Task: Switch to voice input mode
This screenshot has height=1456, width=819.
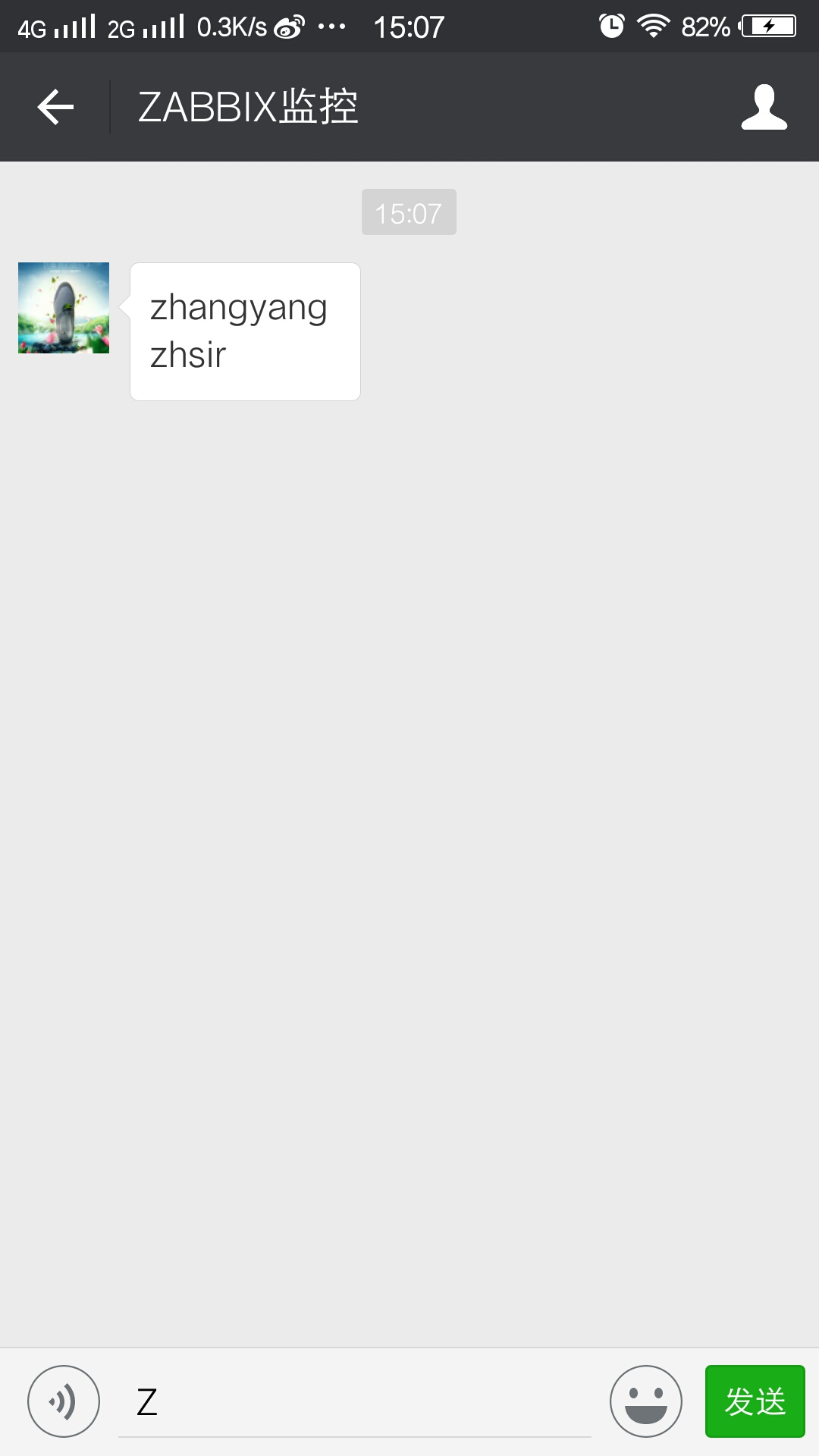Action: coord(64,1401)
